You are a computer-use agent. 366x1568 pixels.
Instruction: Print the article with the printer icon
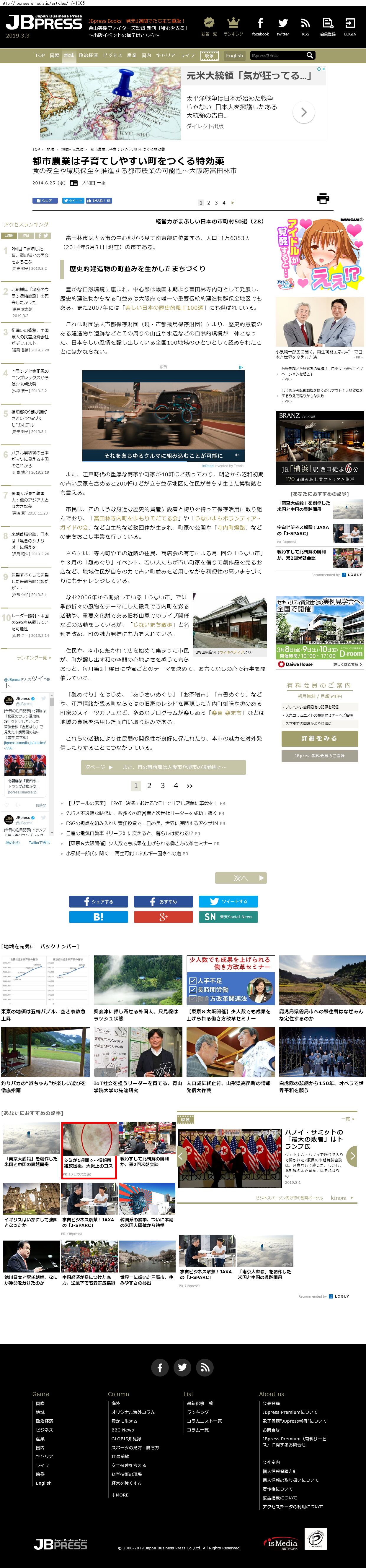(x=323, y=198)
